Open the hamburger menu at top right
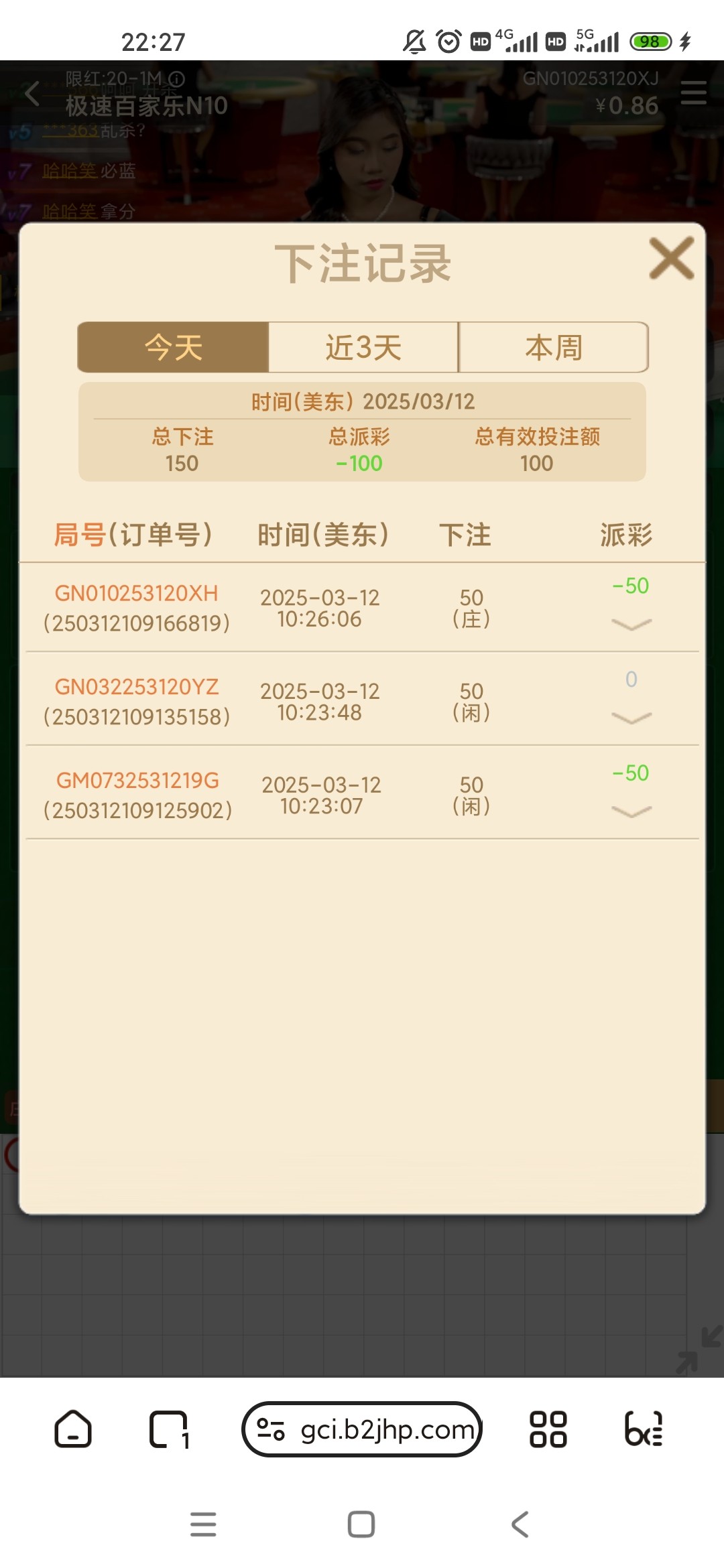The width and height of the screenshot is (724, 1568). pyautogui.click(x=693, y=92)
